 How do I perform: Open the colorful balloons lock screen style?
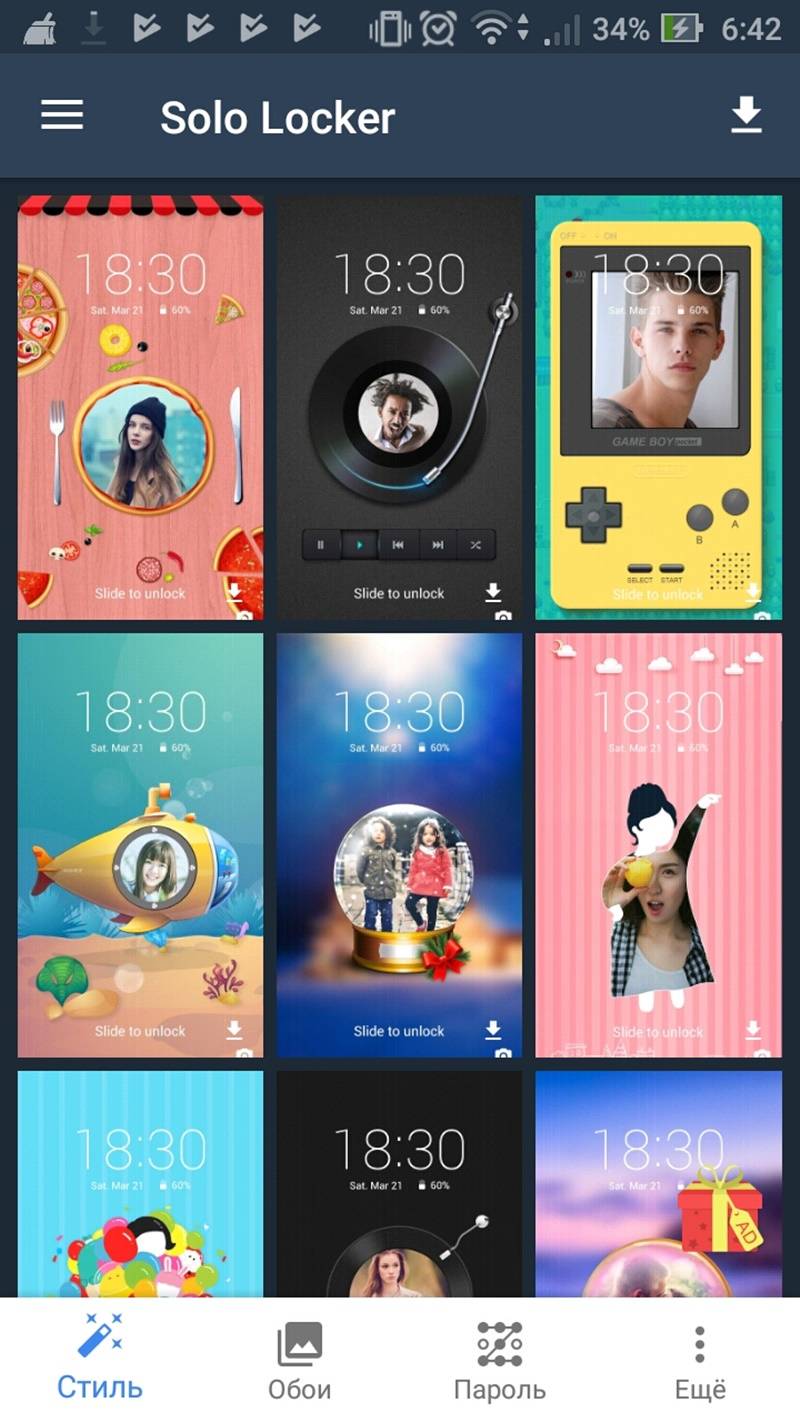pyautogui.click(x=140, y=1184)
